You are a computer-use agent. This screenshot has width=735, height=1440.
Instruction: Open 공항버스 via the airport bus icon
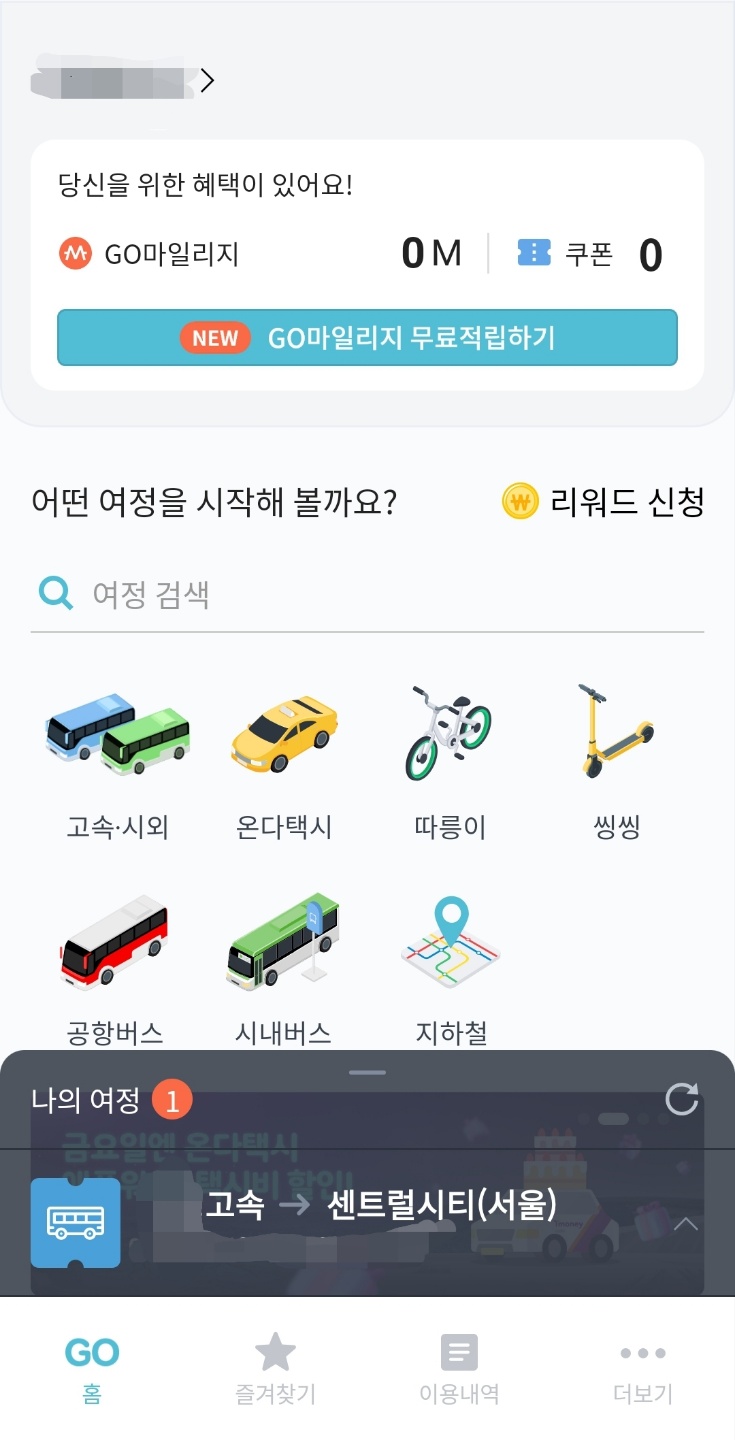pyautogui.click(x=115, y=940)
